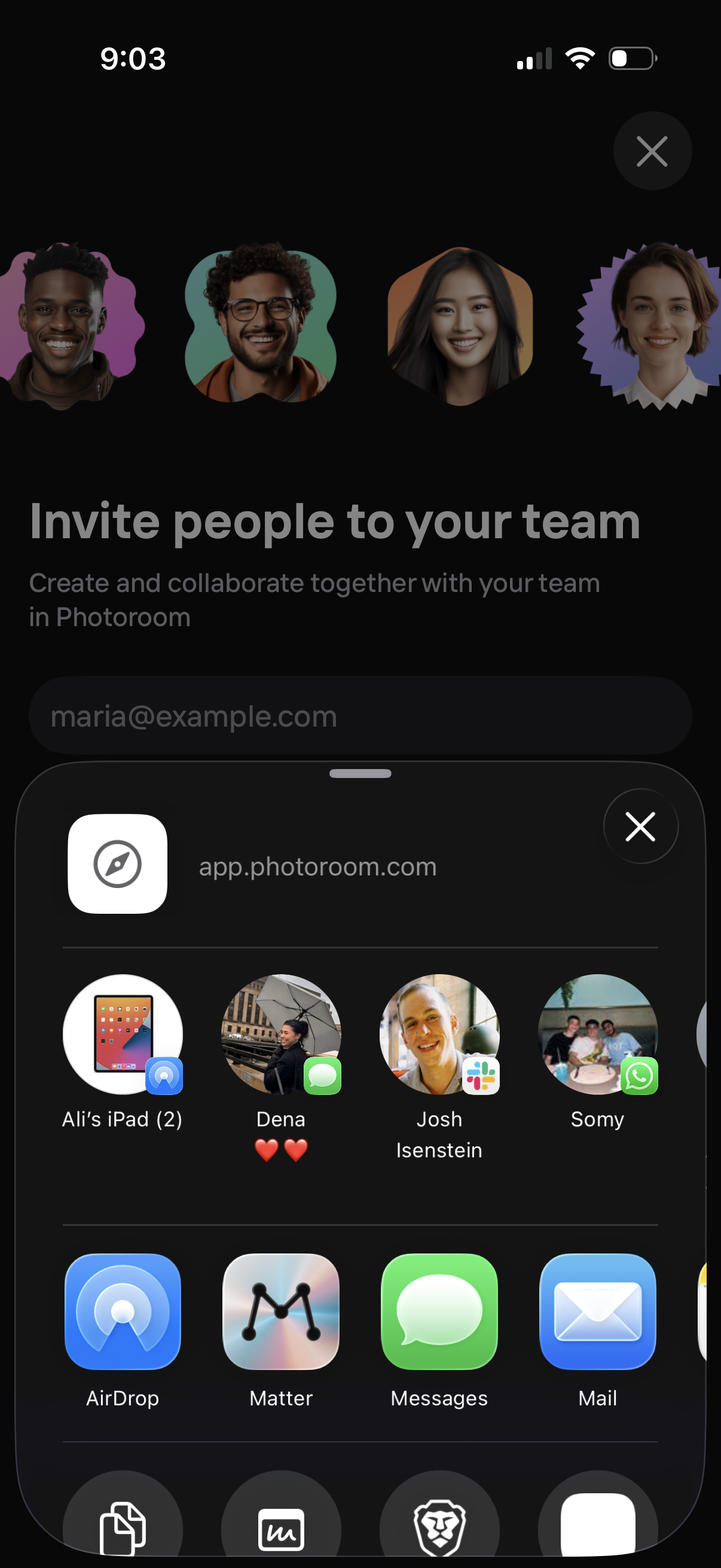AirDrop to Ali's iPad (2)
The width and height of the screenshot is (721, 1568).
pos(123,1035)
